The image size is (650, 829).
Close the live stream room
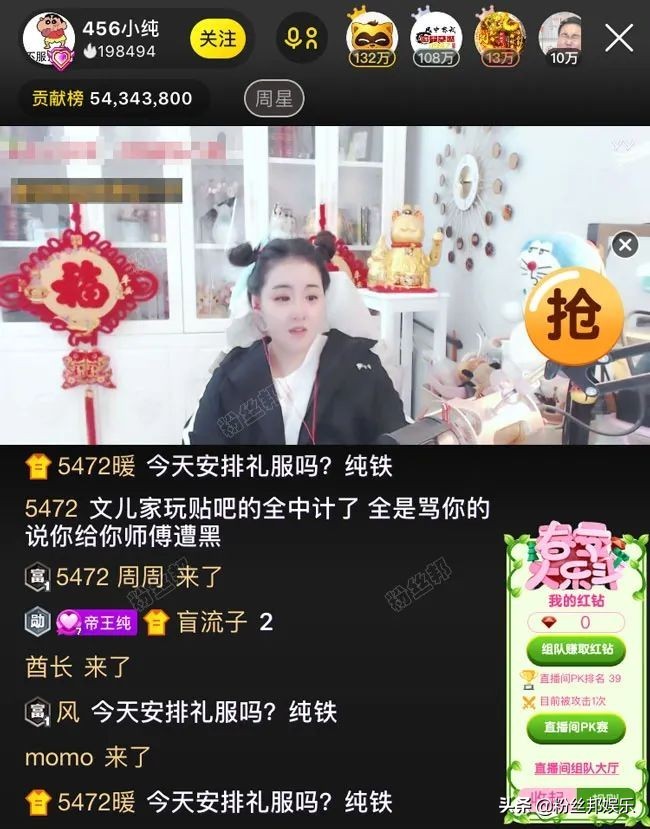(619, 39)
